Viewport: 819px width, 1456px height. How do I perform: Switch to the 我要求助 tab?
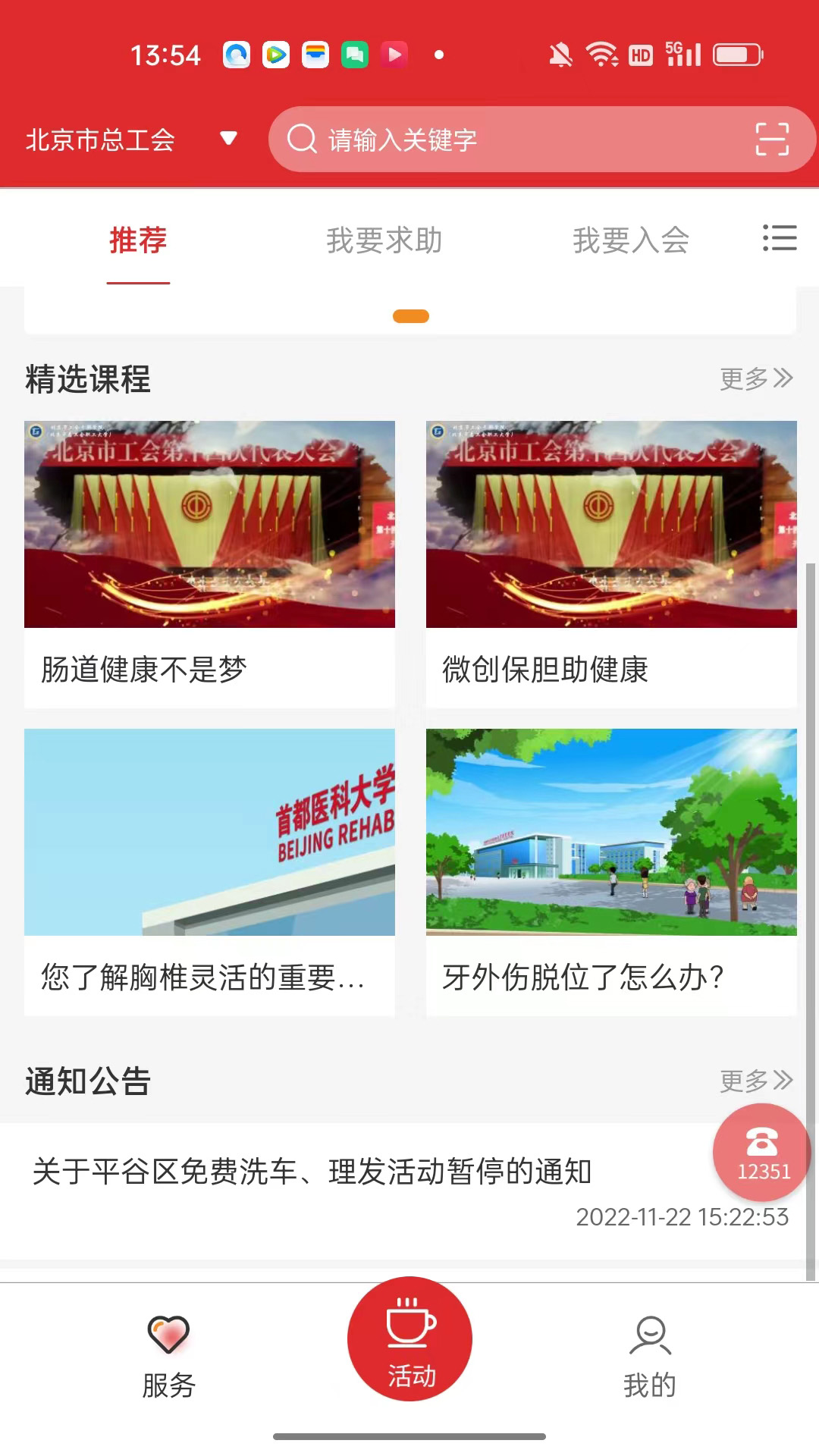[x=384, y=240]
